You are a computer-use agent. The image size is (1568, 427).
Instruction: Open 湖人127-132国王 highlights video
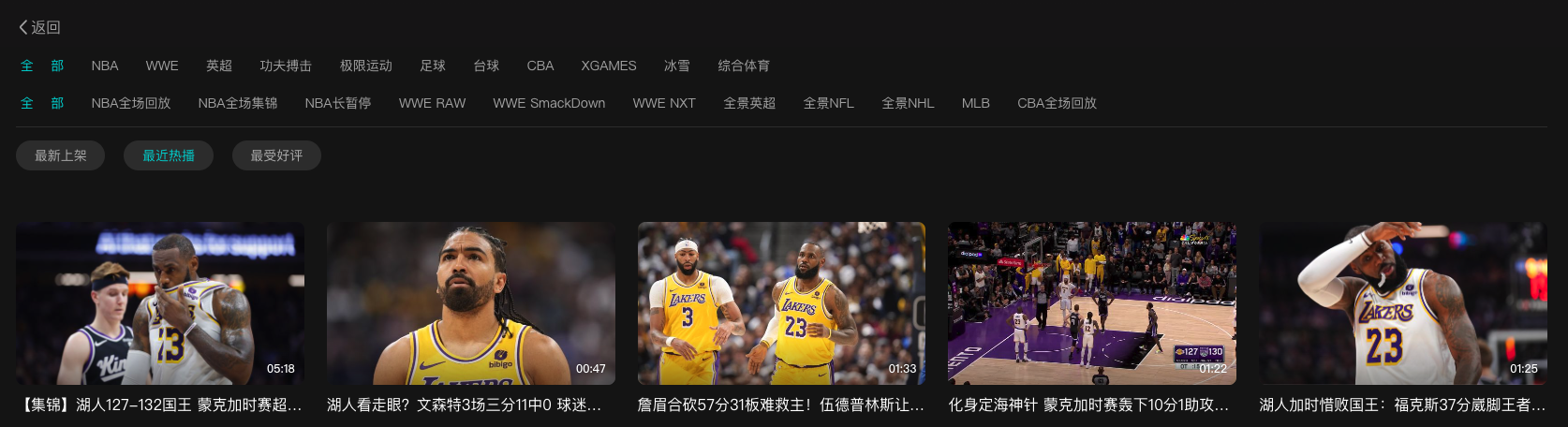point(160,303)
